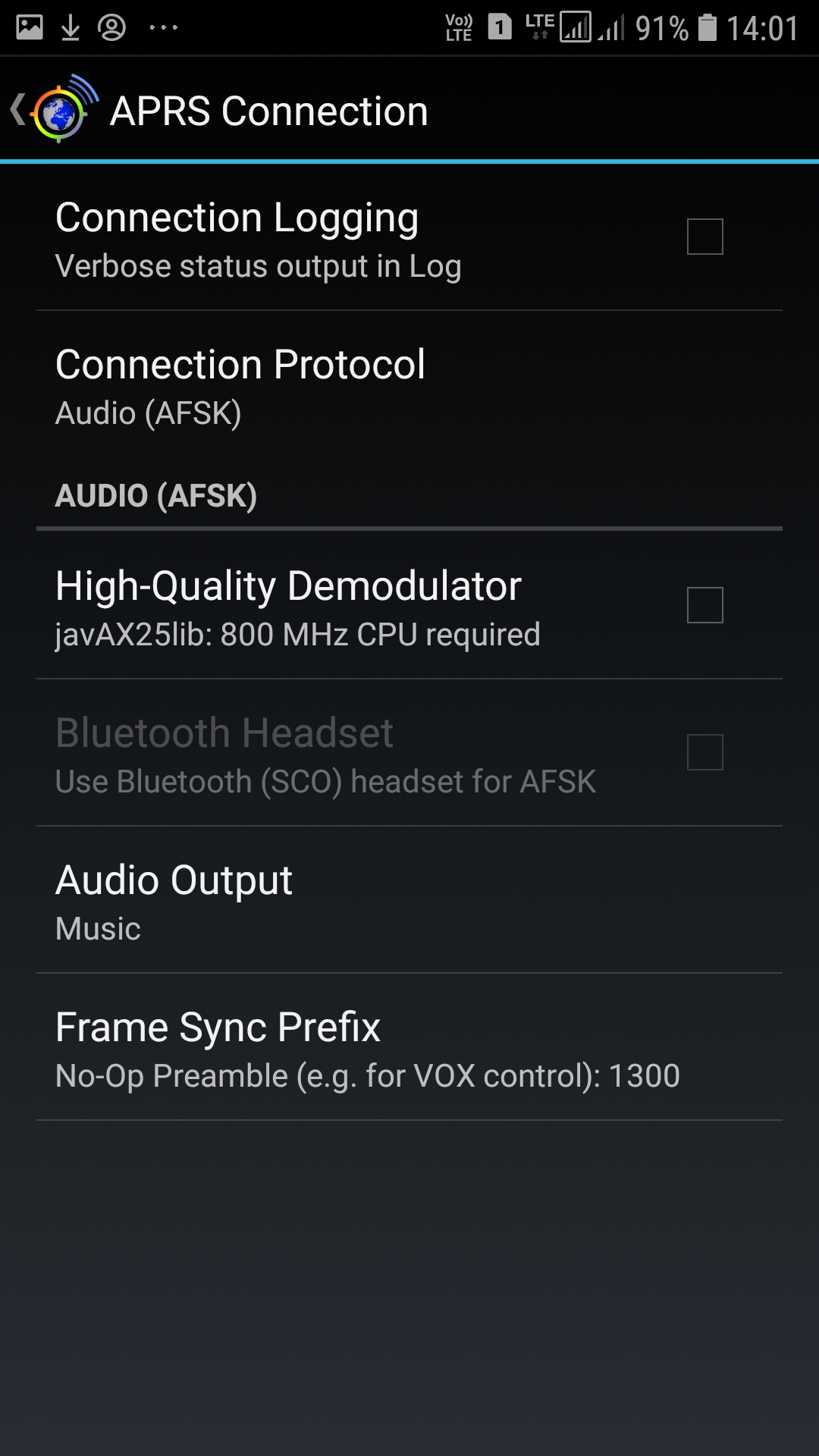Viewport: 819px width, 1456px height.
Task: Open Connection Protocol setting
Action: [409, 387]
